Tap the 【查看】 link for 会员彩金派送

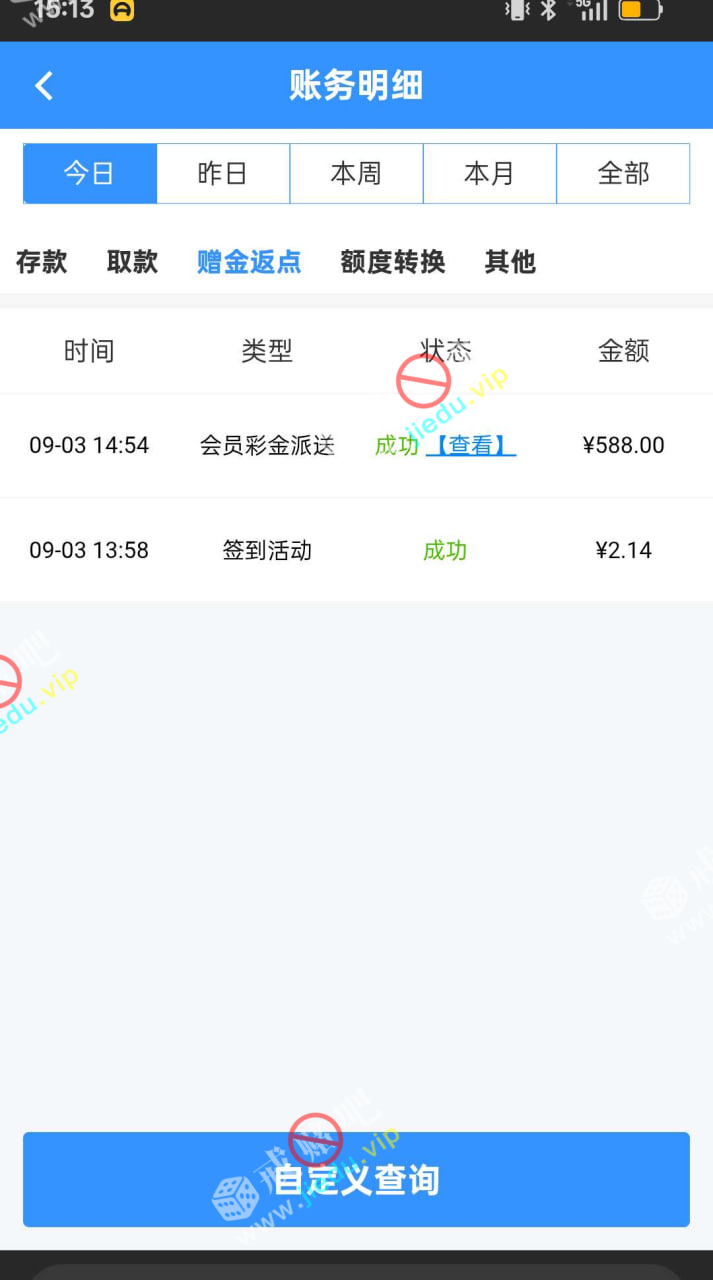(471, 446)
